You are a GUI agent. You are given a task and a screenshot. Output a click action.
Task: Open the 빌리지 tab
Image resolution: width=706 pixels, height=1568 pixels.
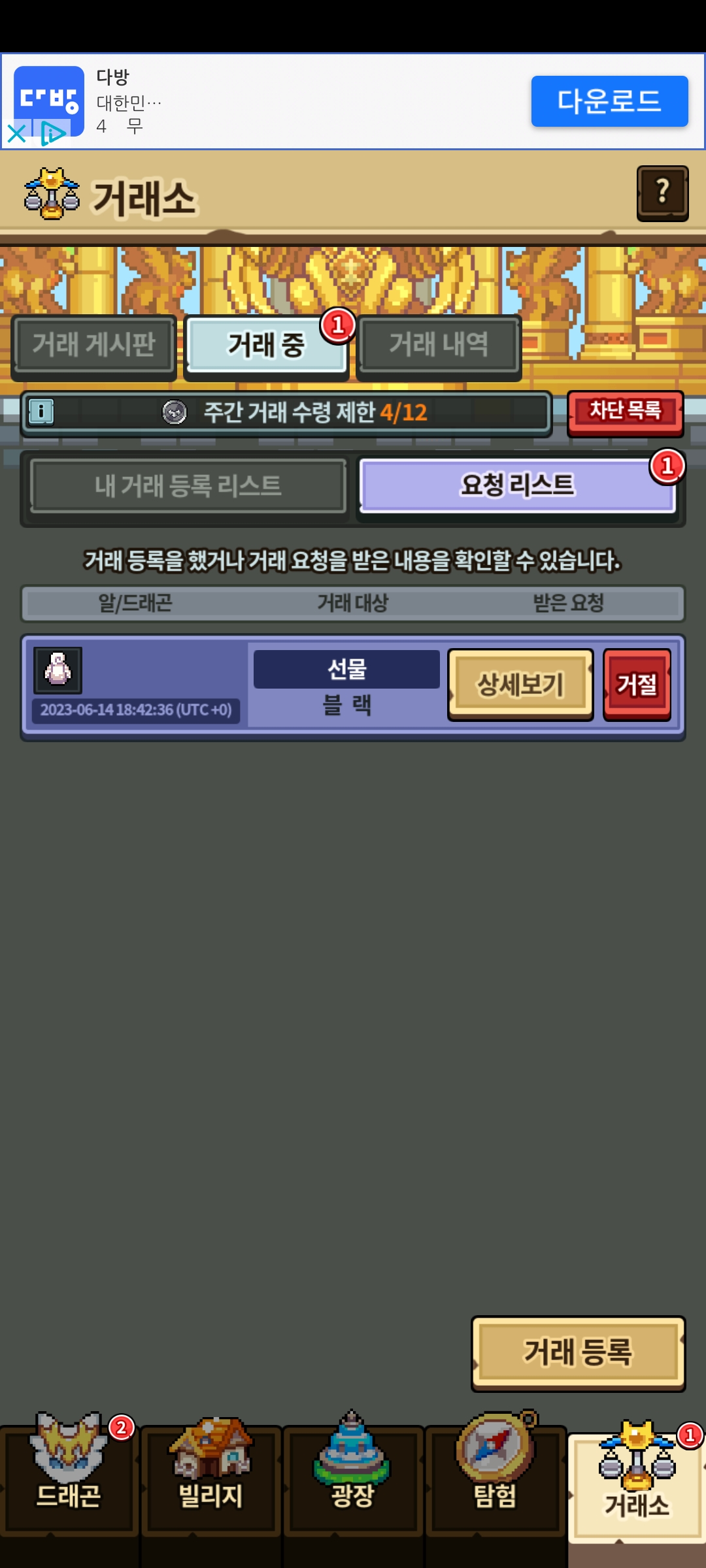point(210,1477)
